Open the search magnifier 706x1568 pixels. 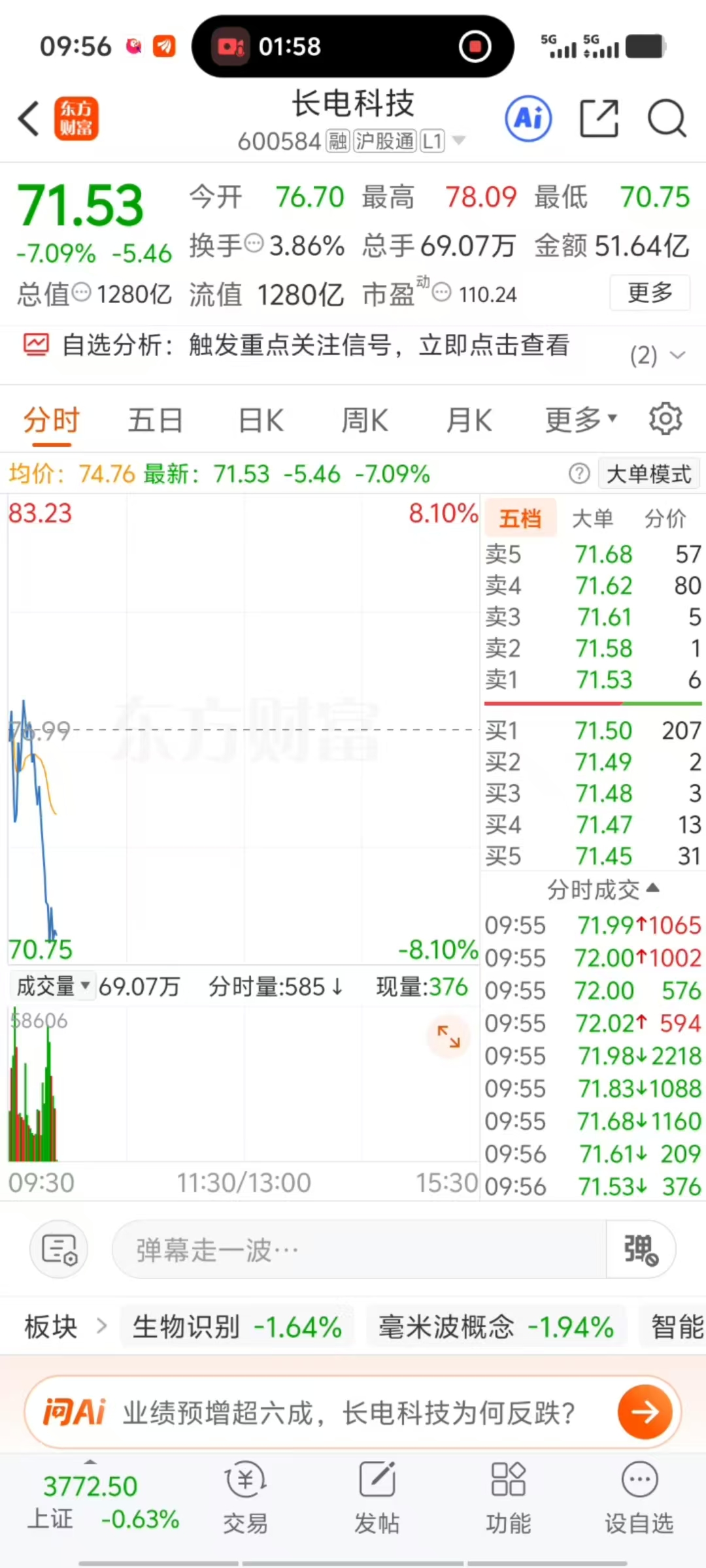pos(666,119)
